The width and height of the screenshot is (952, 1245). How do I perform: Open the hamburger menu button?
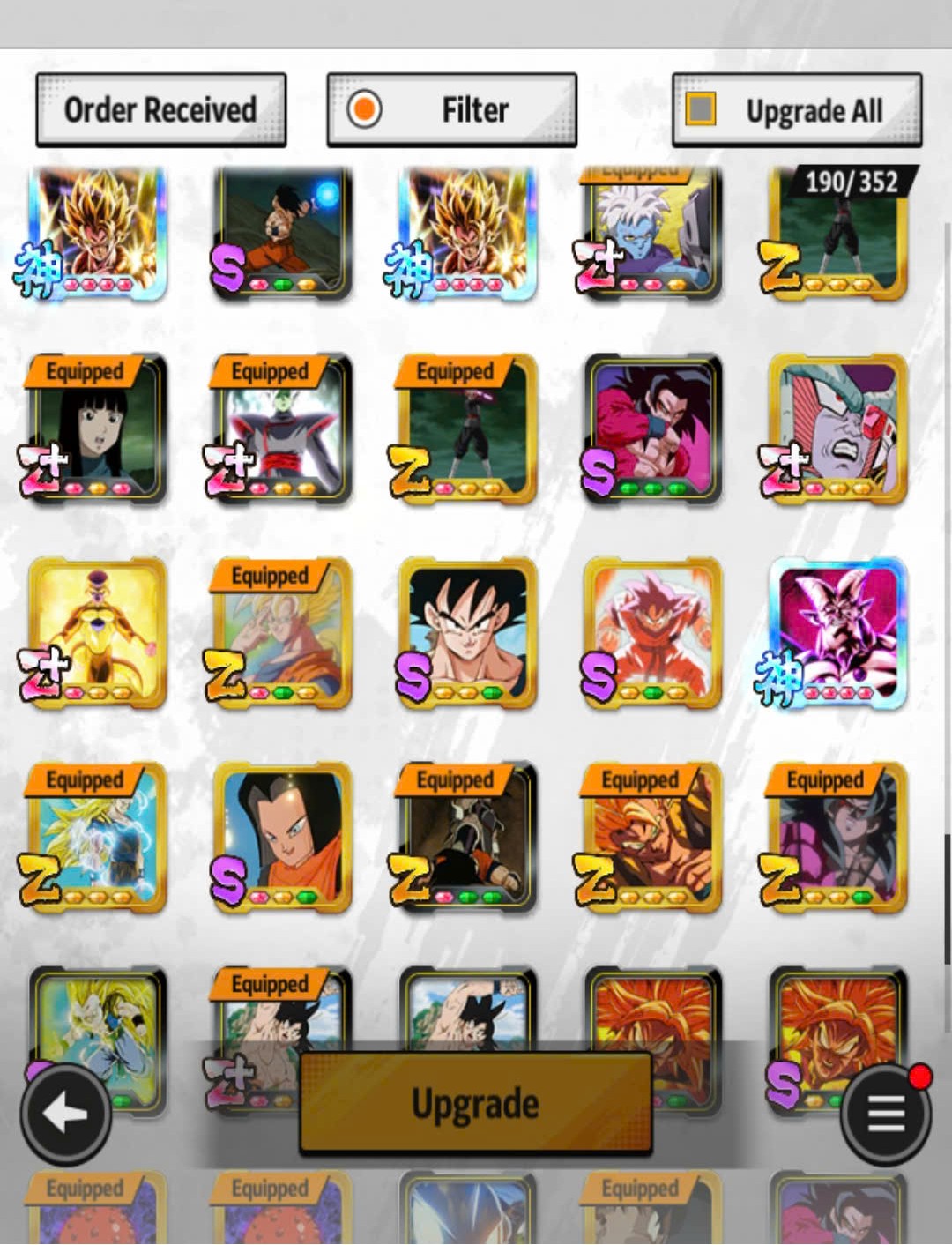pos(885,1115)
